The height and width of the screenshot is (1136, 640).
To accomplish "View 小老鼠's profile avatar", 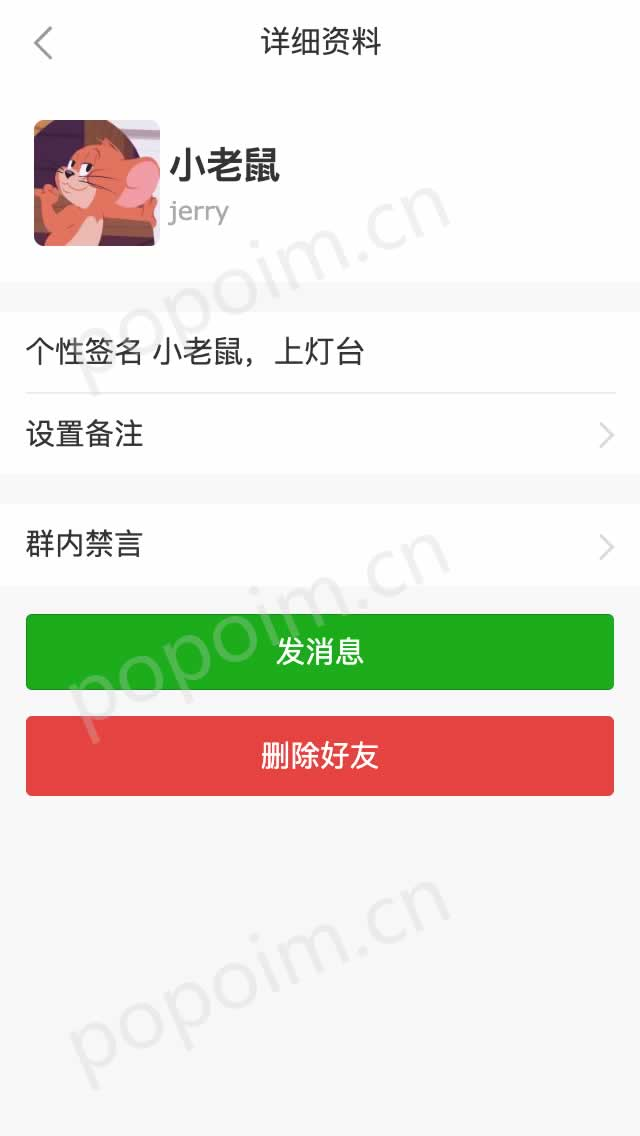I will point(97,183).
